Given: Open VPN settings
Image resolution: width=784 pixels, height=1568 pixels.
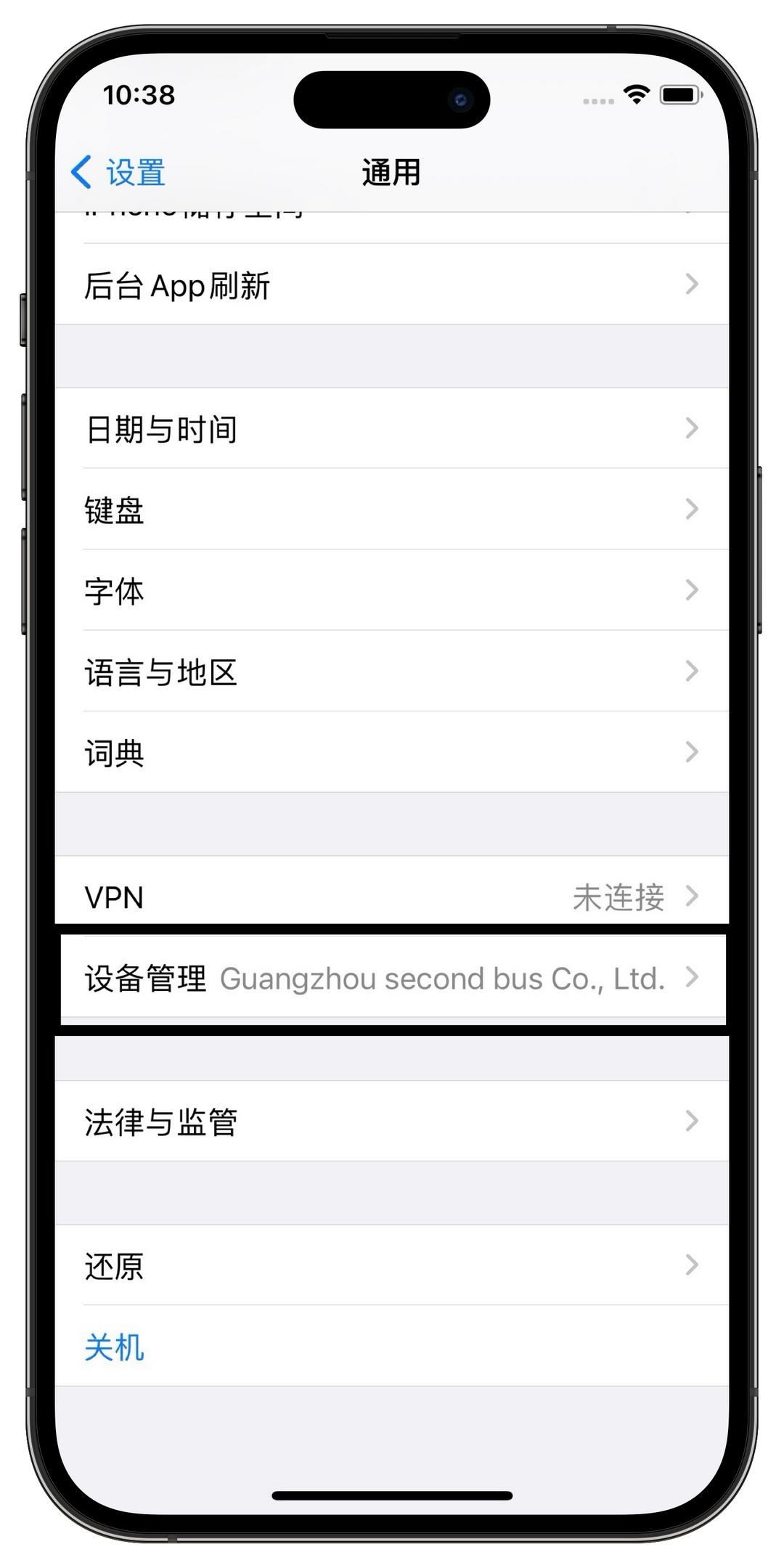Looking at the screenshot, I should (x=392, y=896).
